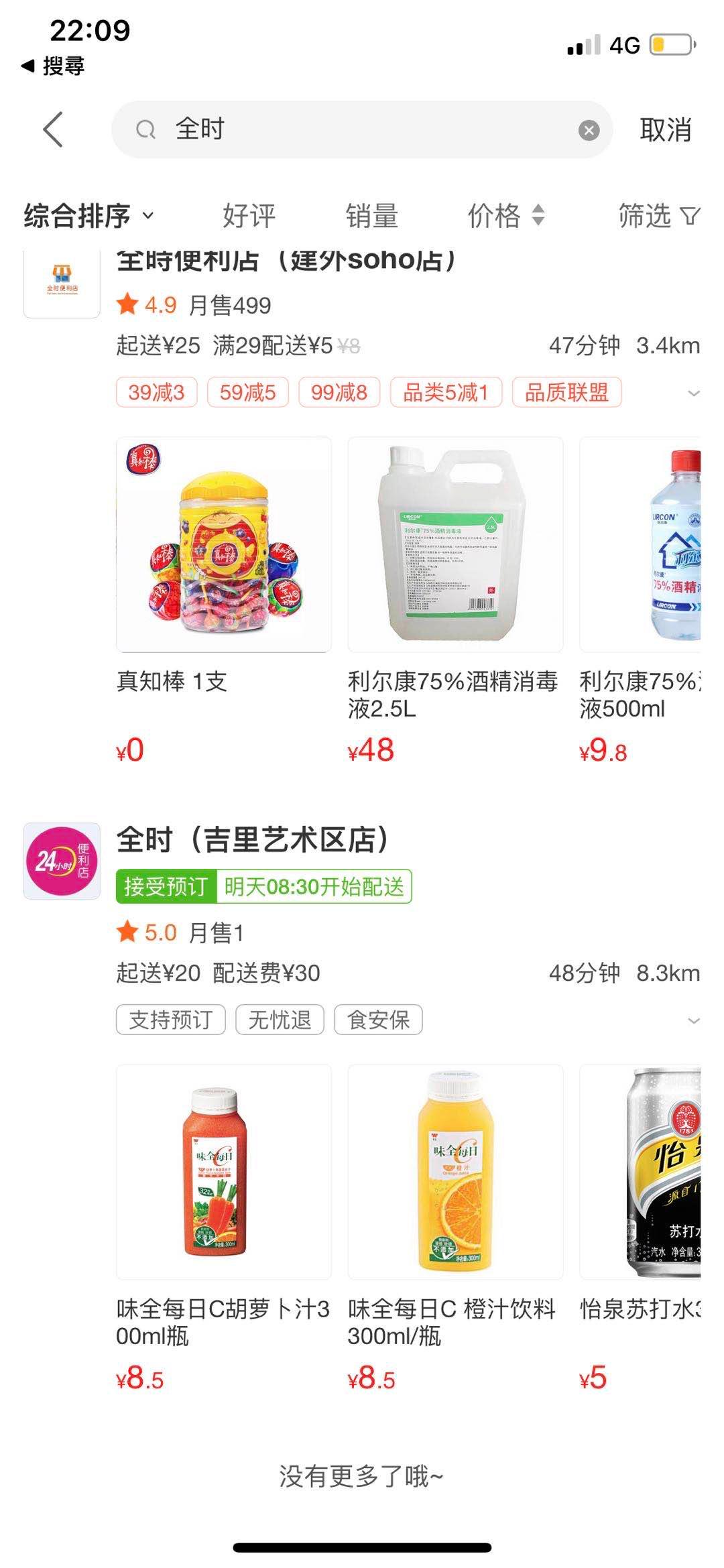This screenshot has height=1568, width=724.
Task: Open the 500ml 利尔康 alcohol disinfectant item
Action: tap(640, 544)
